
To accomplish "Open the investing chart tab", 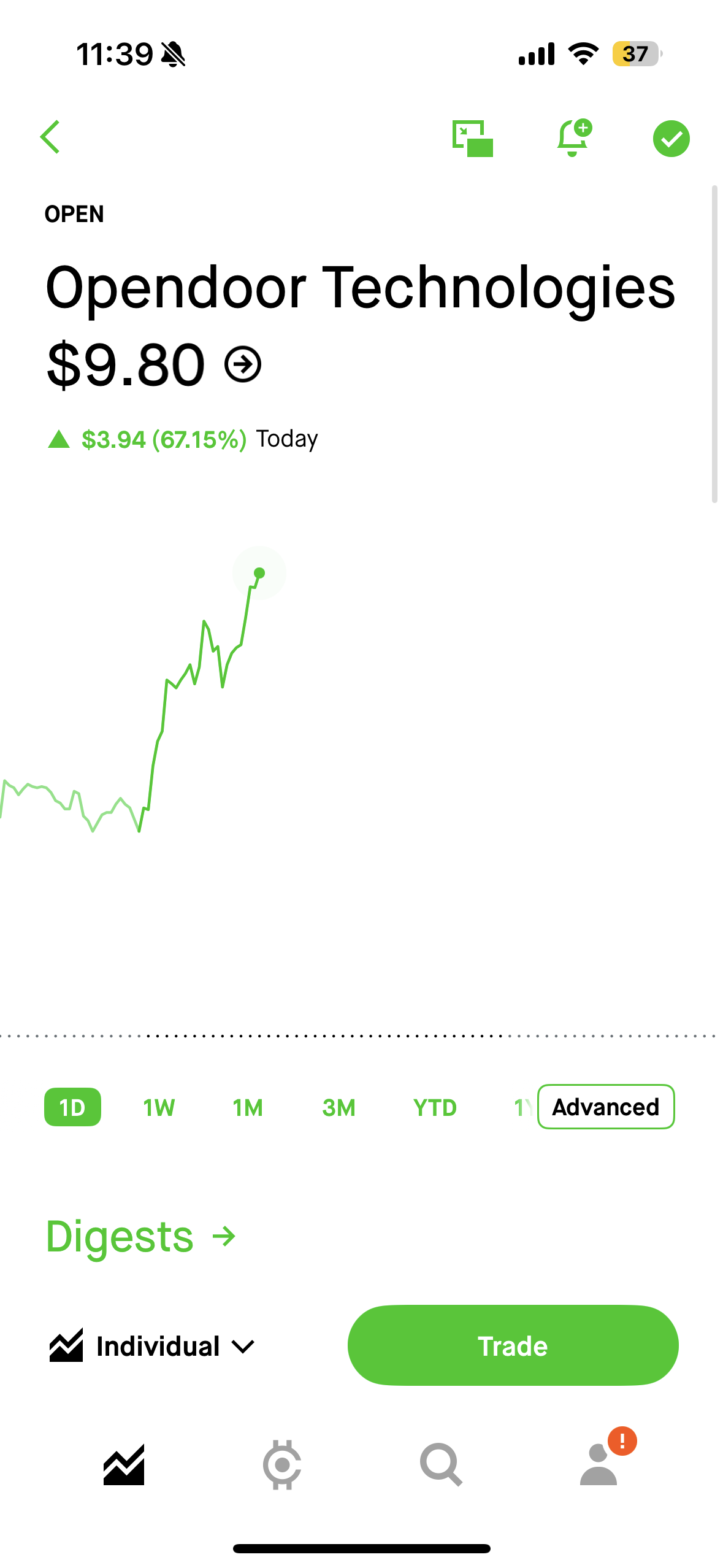I will (x=124, y=1464).
